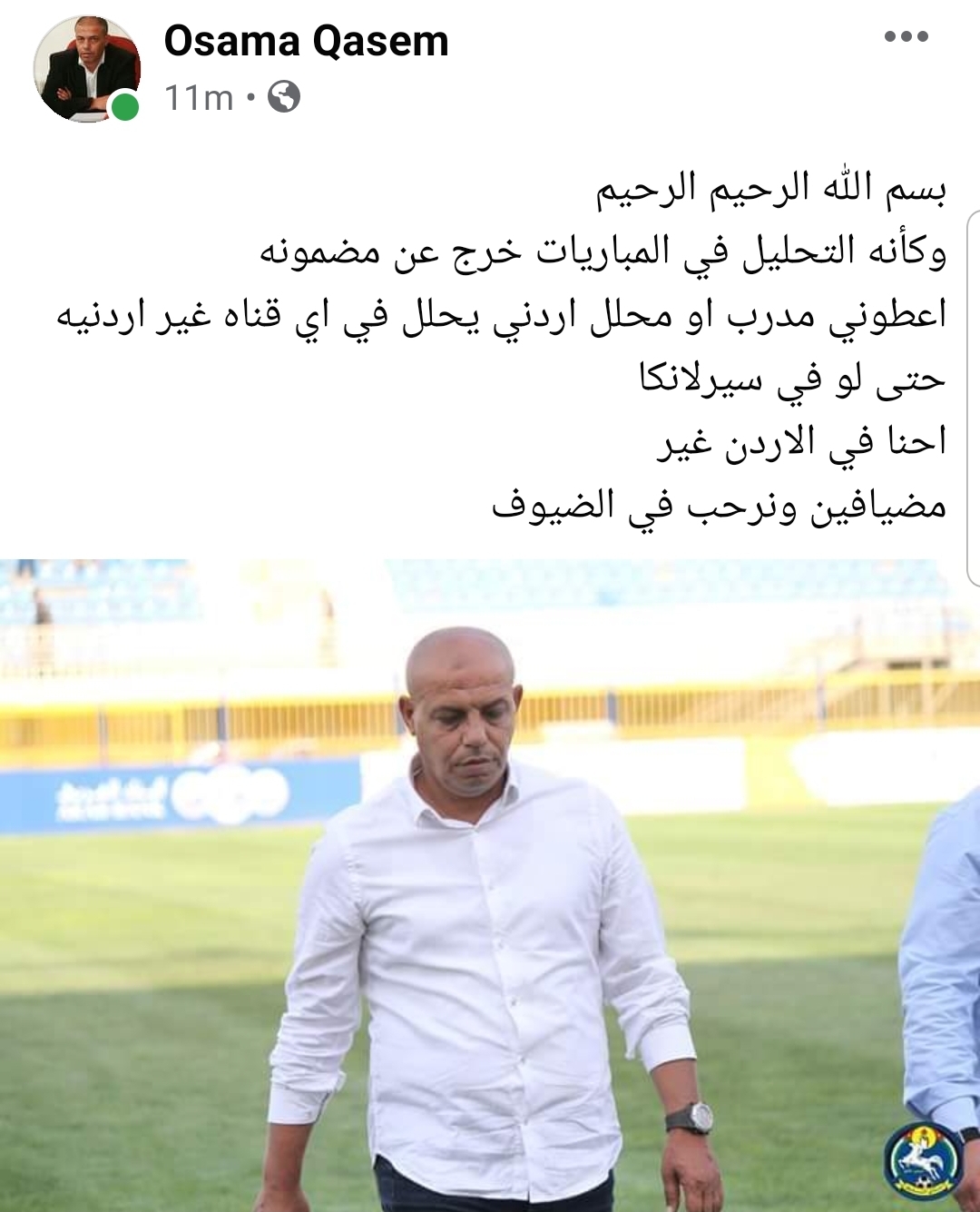This screenshot has width=980, height=1212.
Task: Open Osama Qasem's profile picture
Action: pos(86,69)
